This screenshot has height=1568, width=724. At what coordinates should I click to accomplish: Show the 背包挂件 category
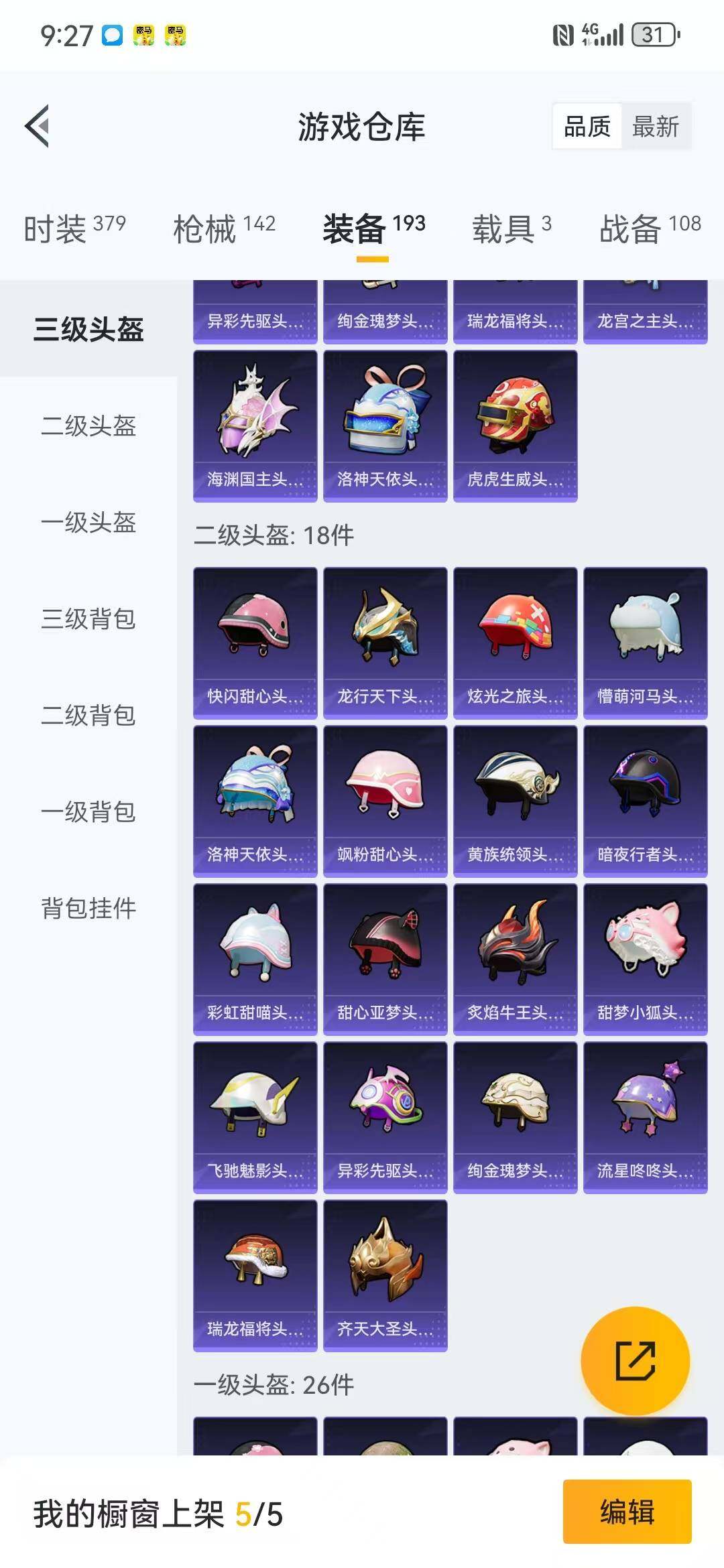88,909
